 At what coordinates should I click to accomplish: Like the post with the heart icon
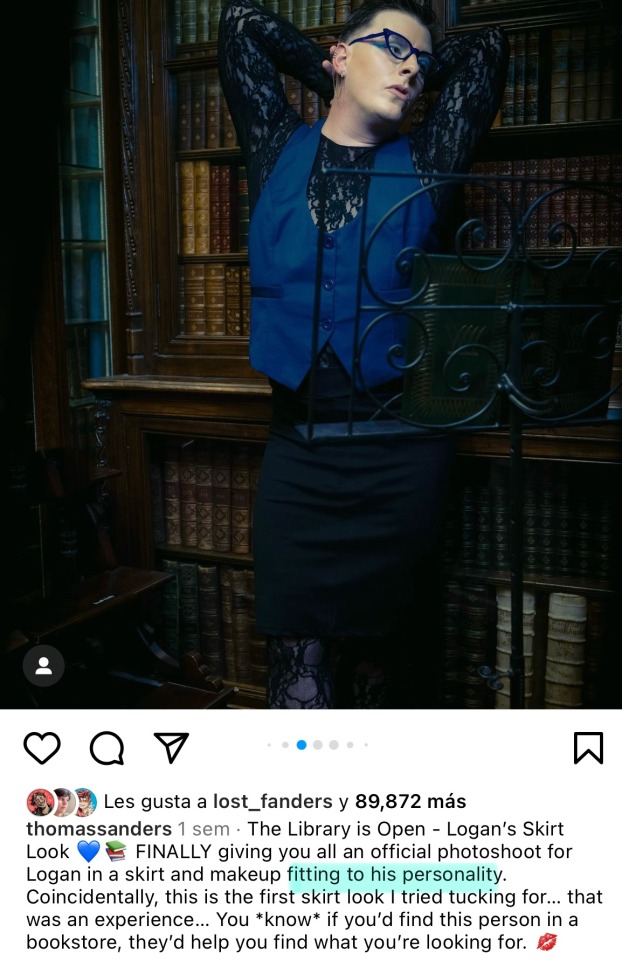point(43,747)
